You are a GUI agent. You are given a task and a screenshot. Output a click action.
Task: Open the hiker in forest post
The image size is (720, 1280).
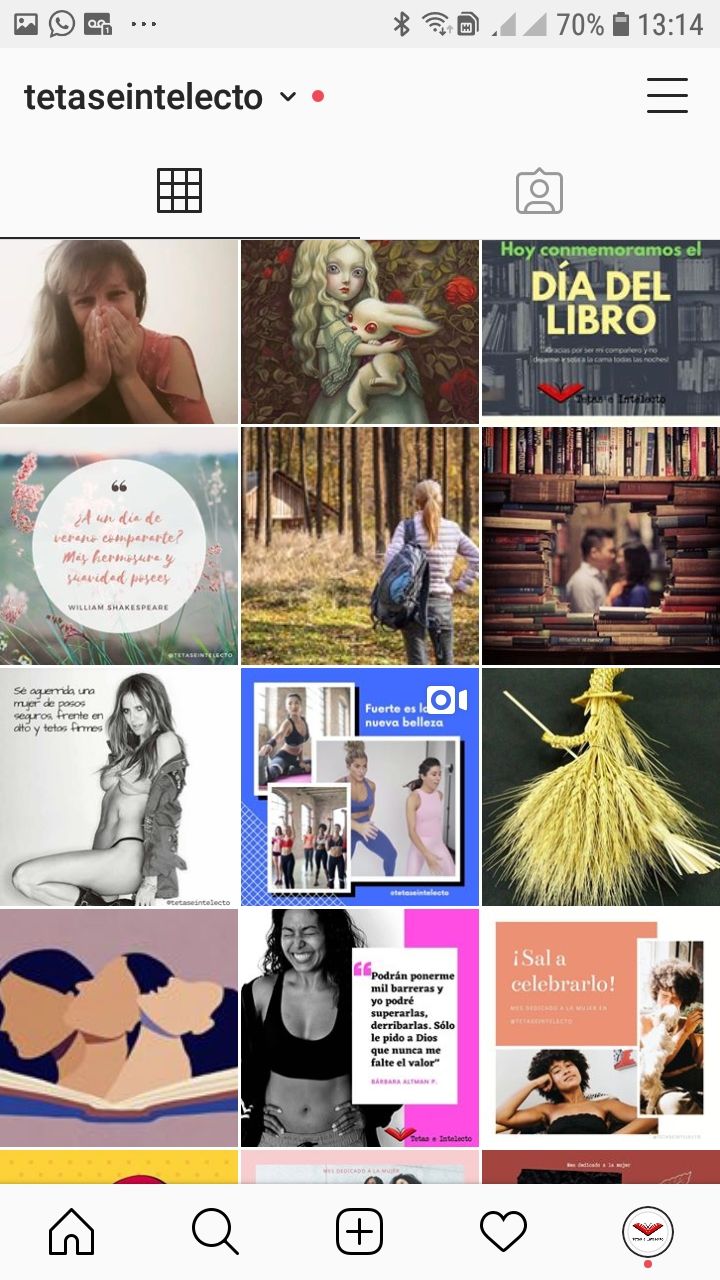(360, 546)
